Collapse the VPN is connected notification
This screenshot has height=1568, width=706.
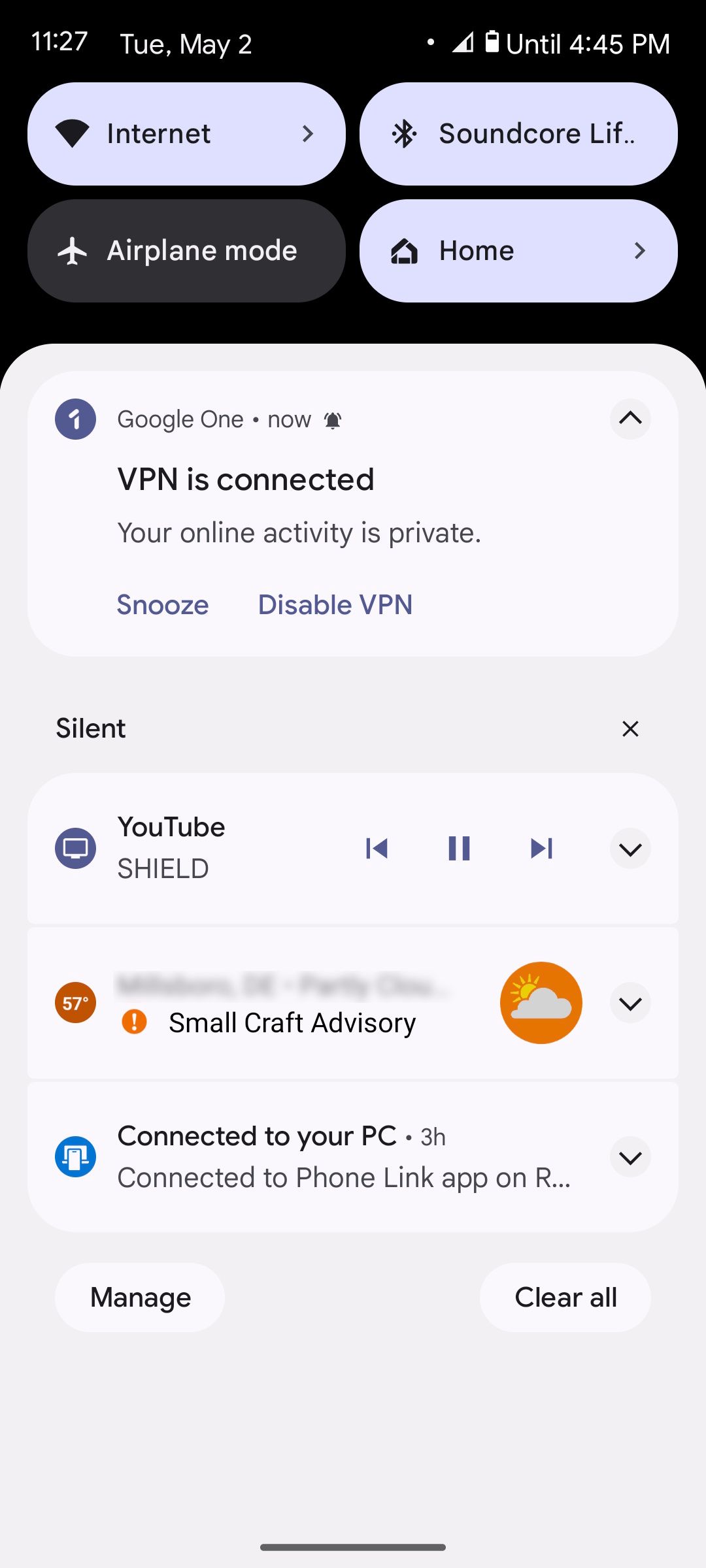[630, 419]
